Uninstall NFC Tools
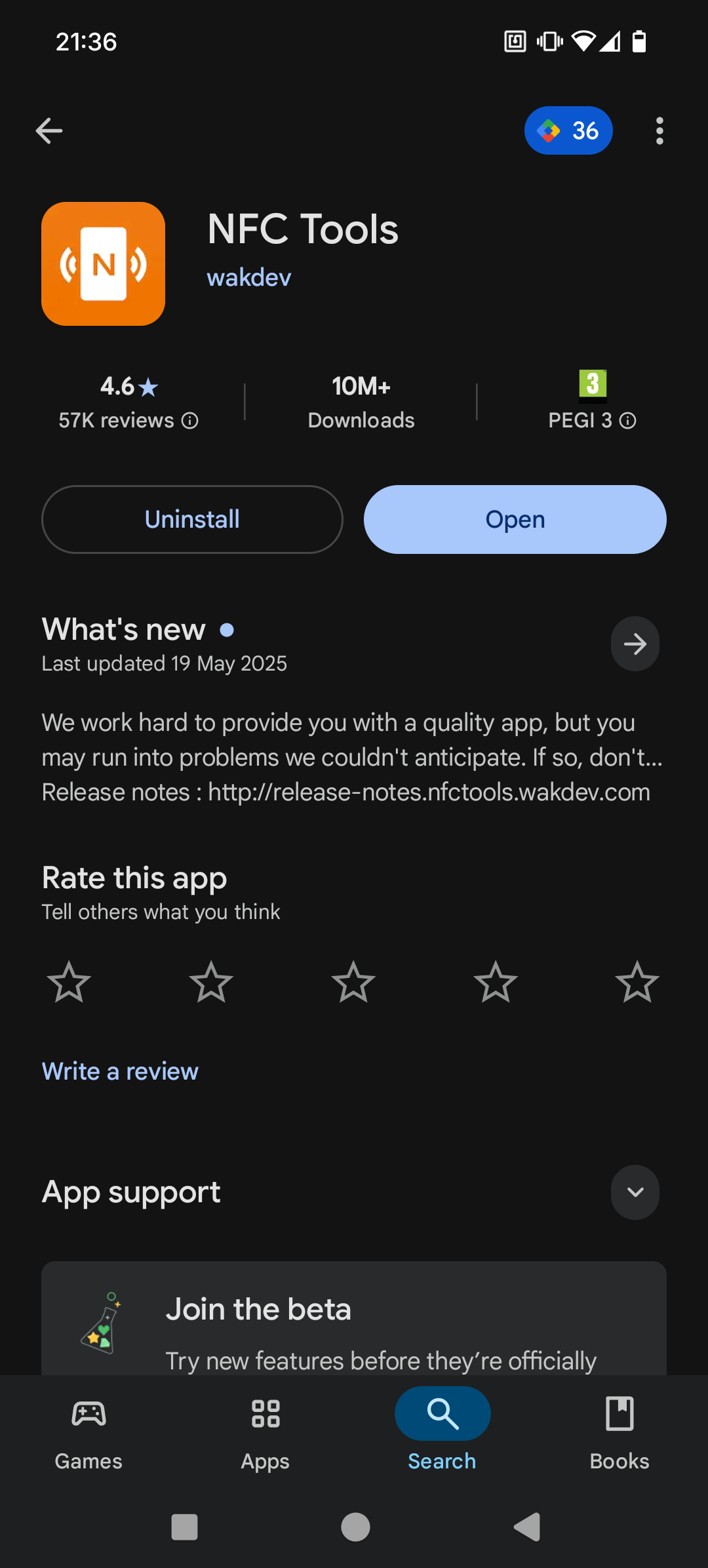Image resolution: width=708 pixels, height=1568 pixels. pyautogui.click(x=192, y=519)
